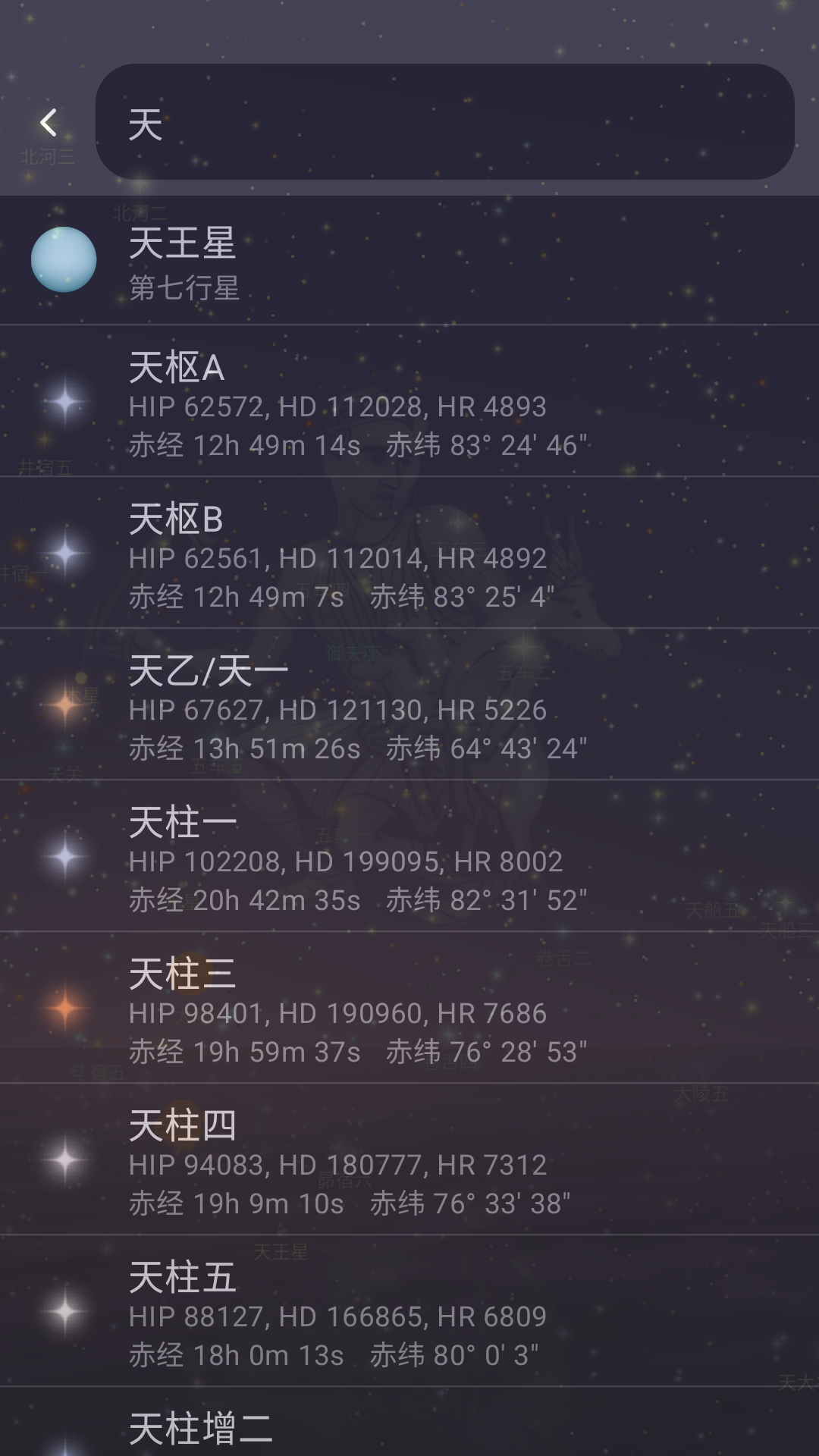Open the 天枢B star entry
Screen dimensions: 819x1456
[x=409, y=554]
